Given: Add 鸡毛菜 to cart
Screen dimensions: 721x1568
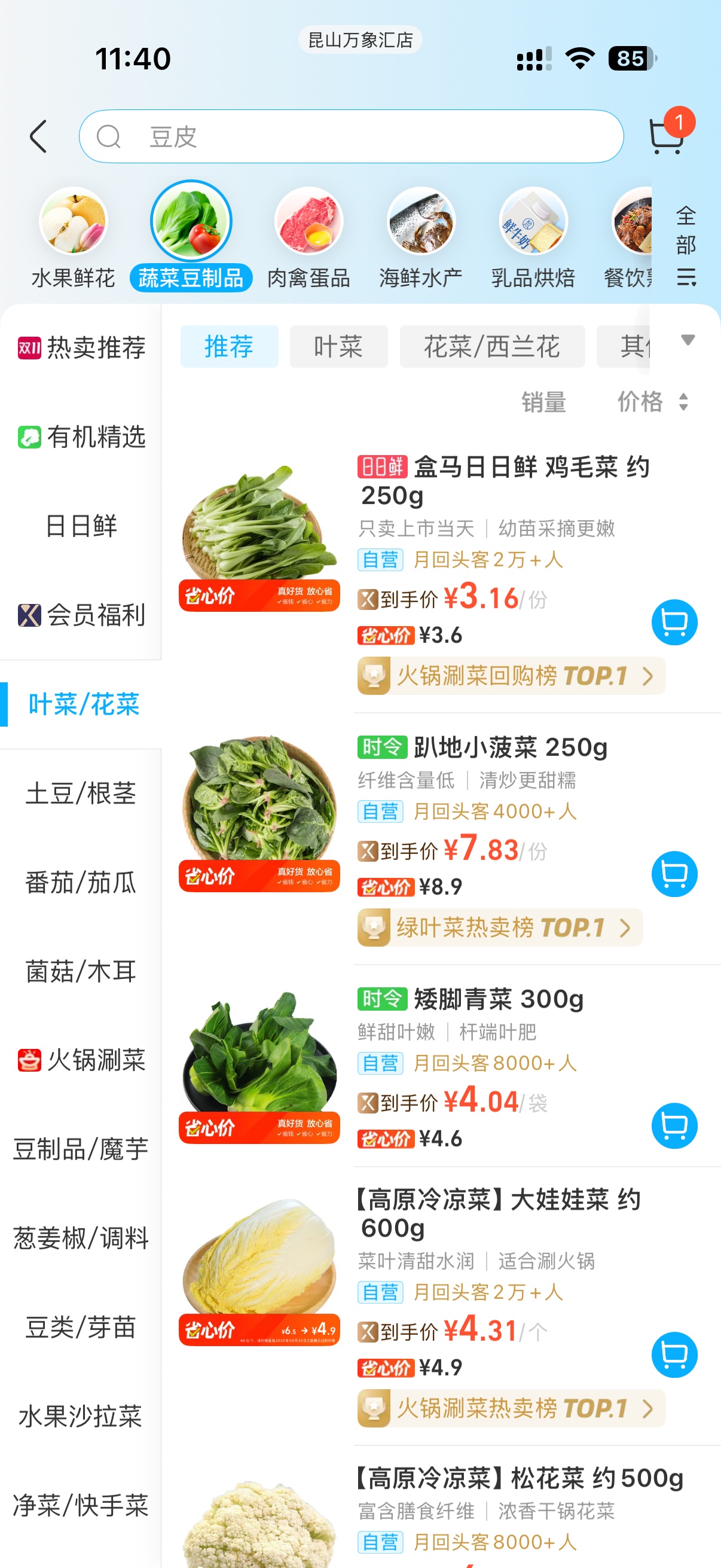Looking at the screenshot, I should tap(674, 622).
